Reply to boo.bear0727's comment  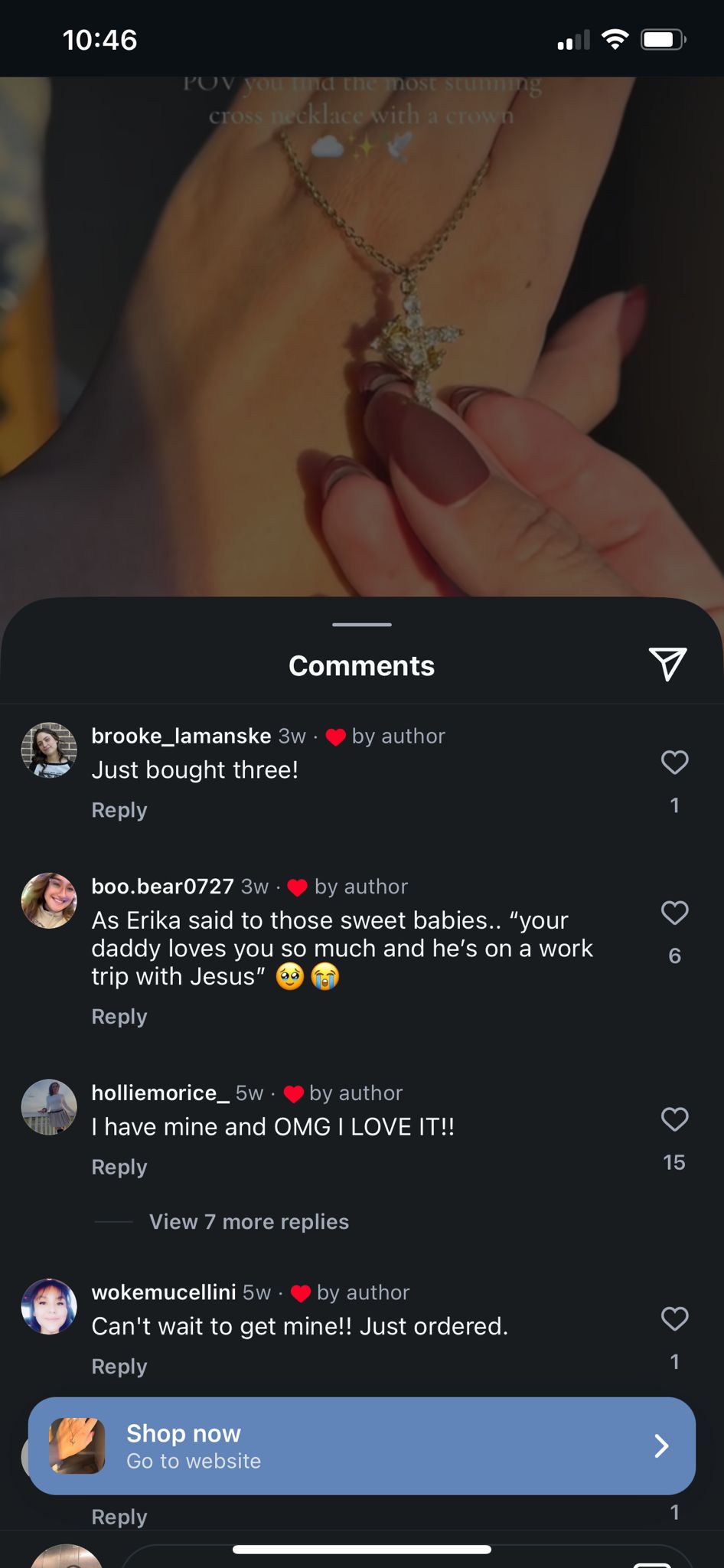click(119, 1017)
